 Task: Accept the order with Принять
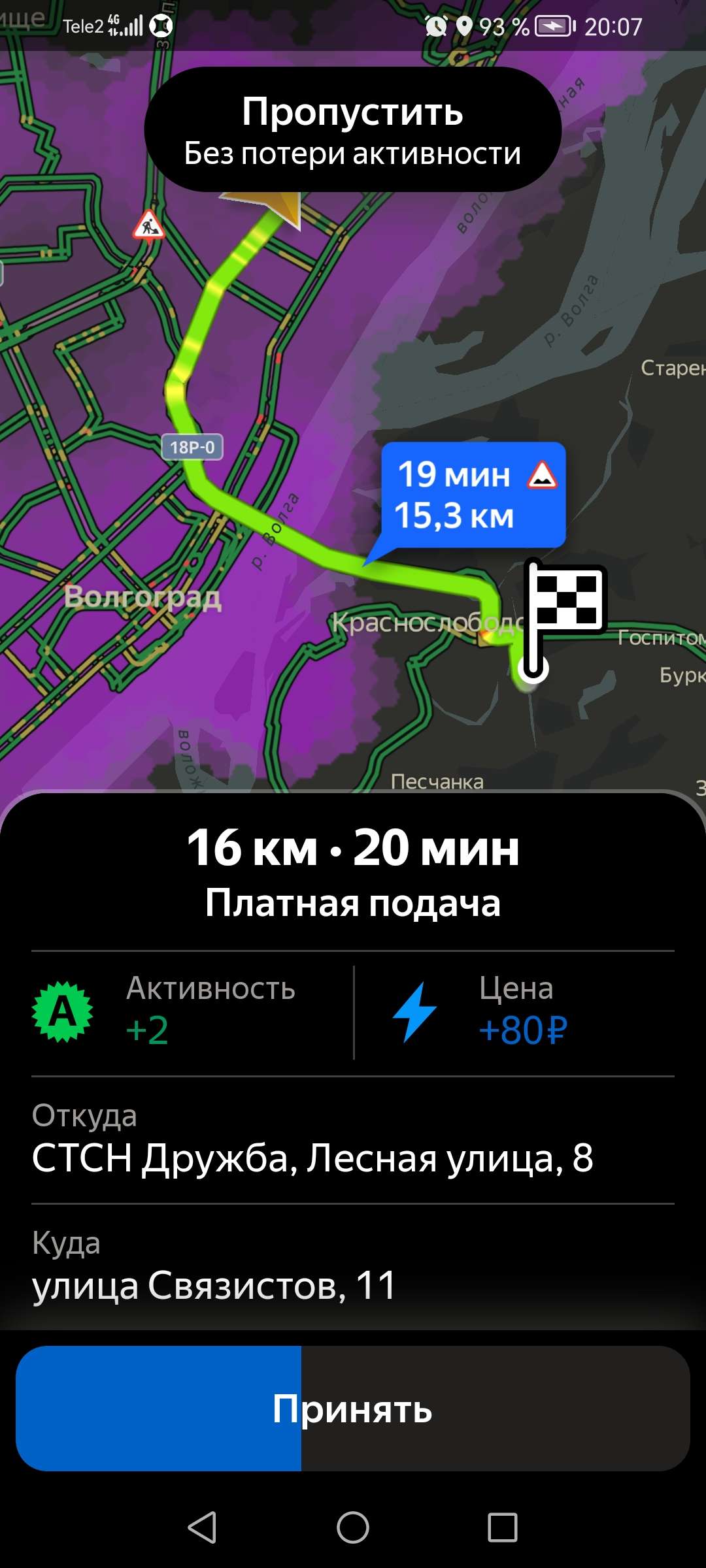[353, 1409]
